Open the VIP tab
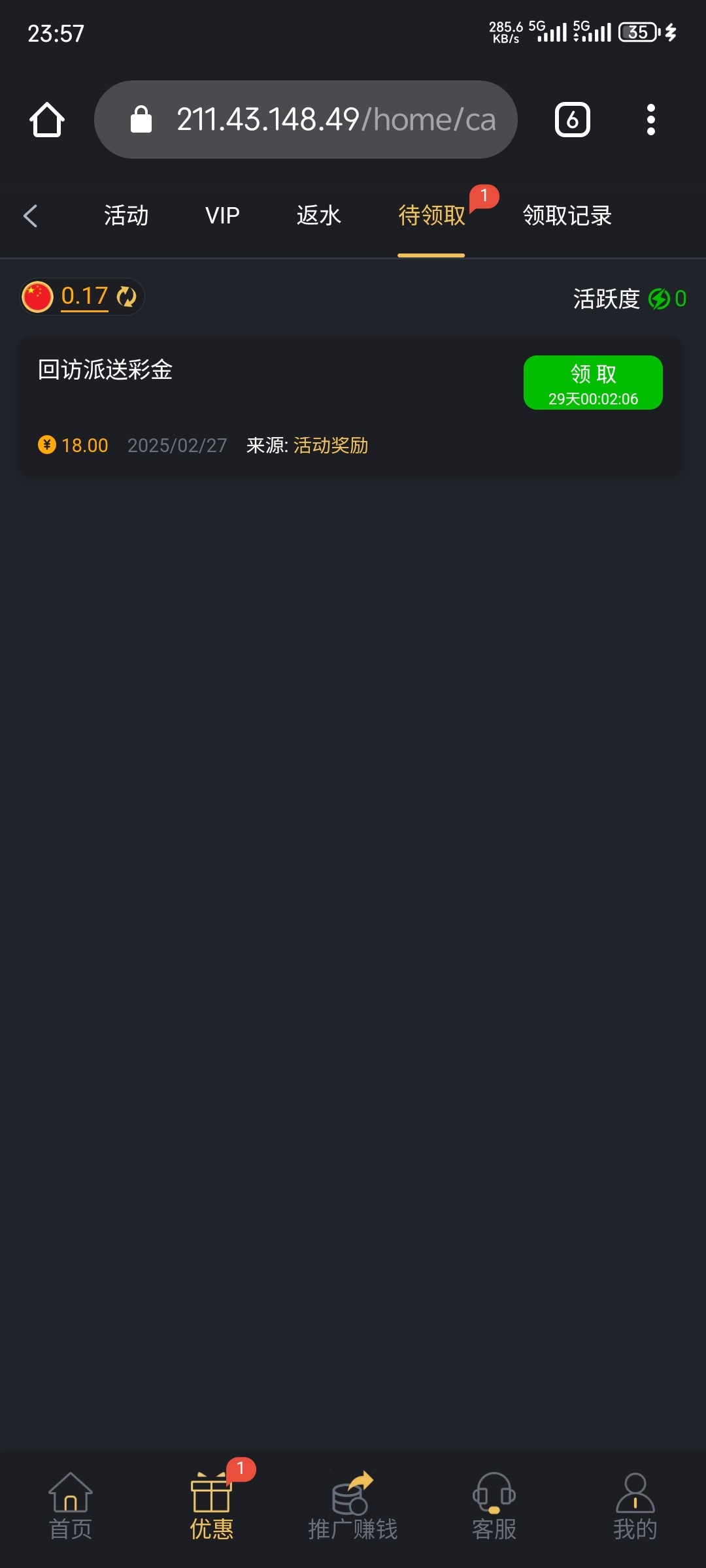This screenshot has width=706, height=1568. coord(222,216)
